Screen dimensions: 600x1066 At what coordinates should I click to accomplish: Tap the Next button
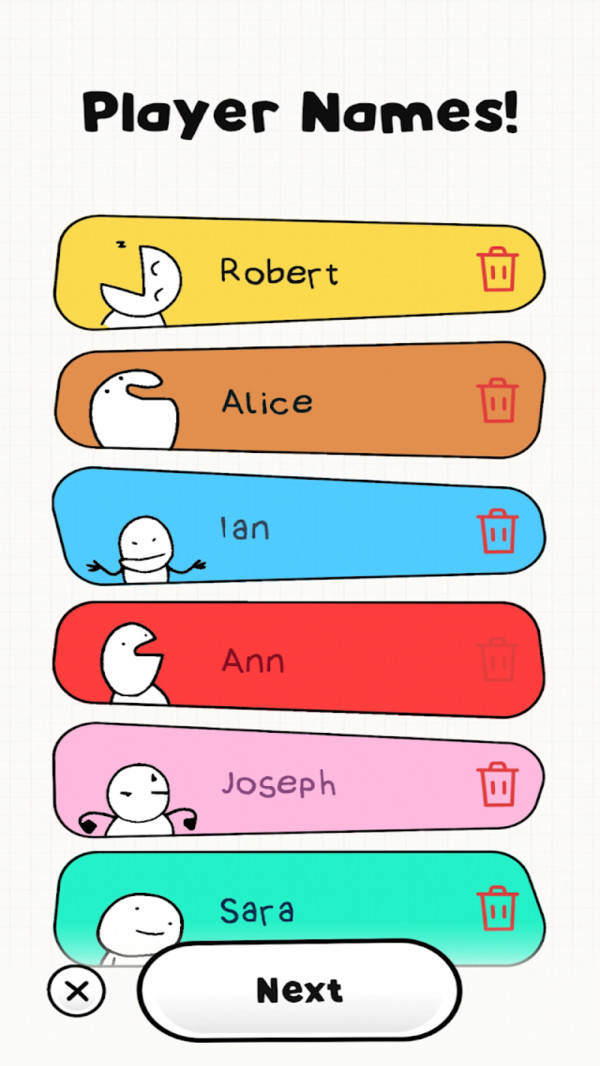(299, 990)
